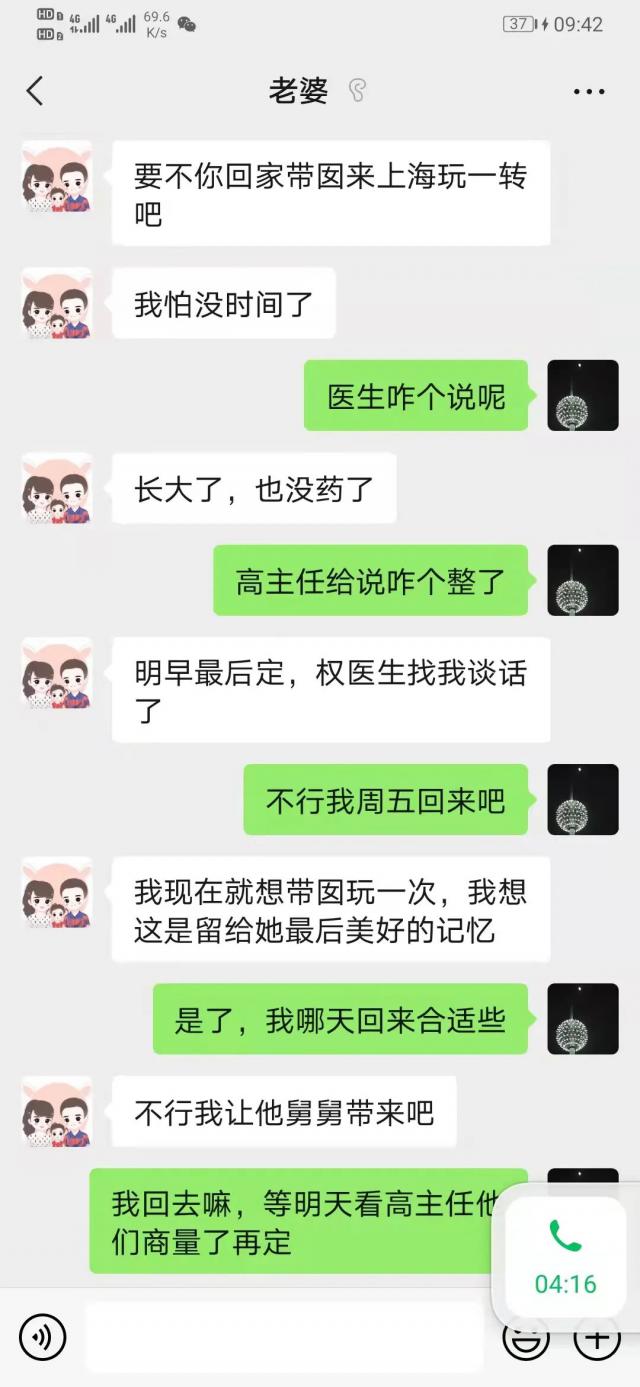Open the chat info overflow menu

pos(589,91)
